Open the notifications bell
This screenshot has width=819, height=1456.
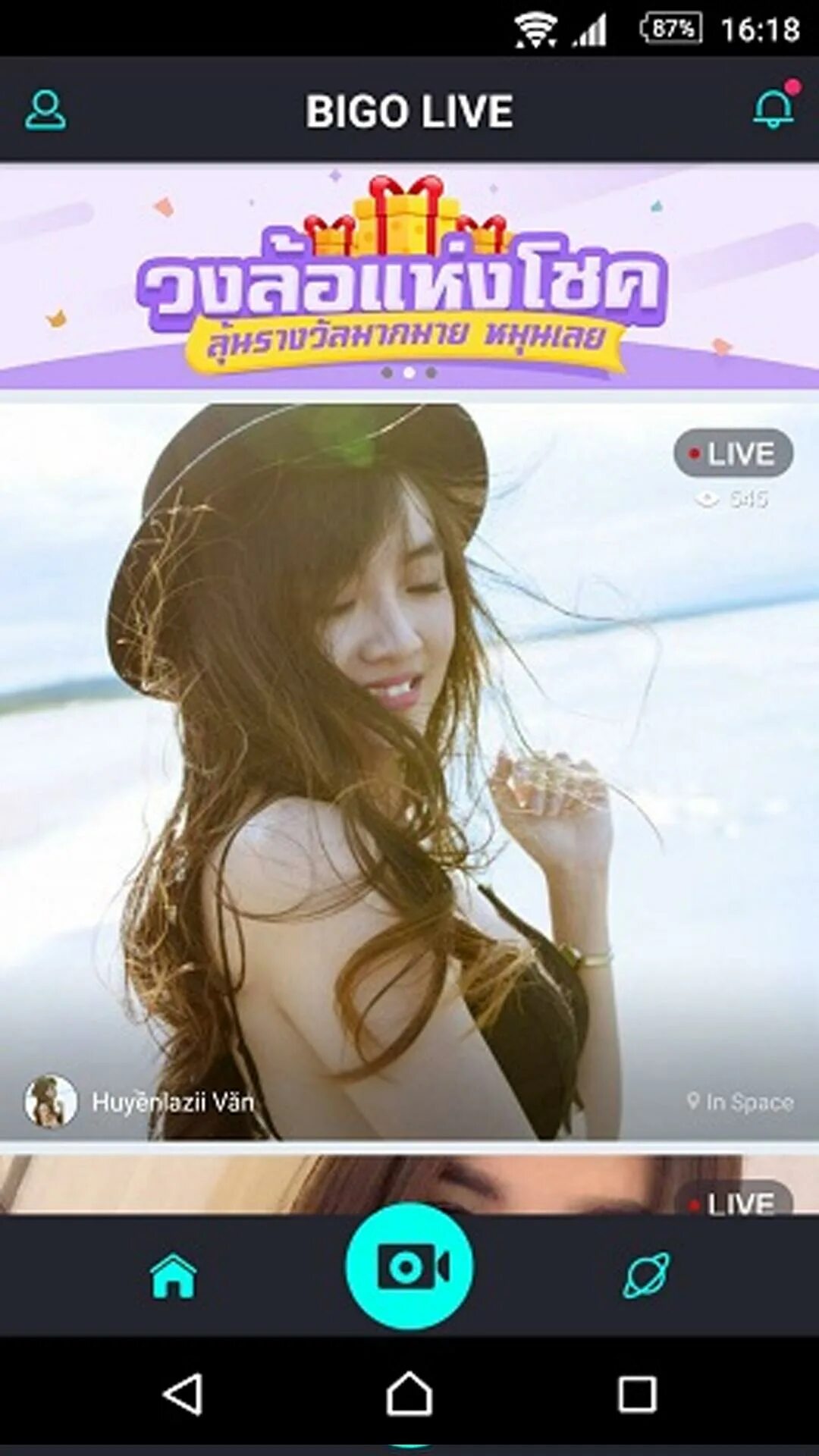tap(775, 107)
